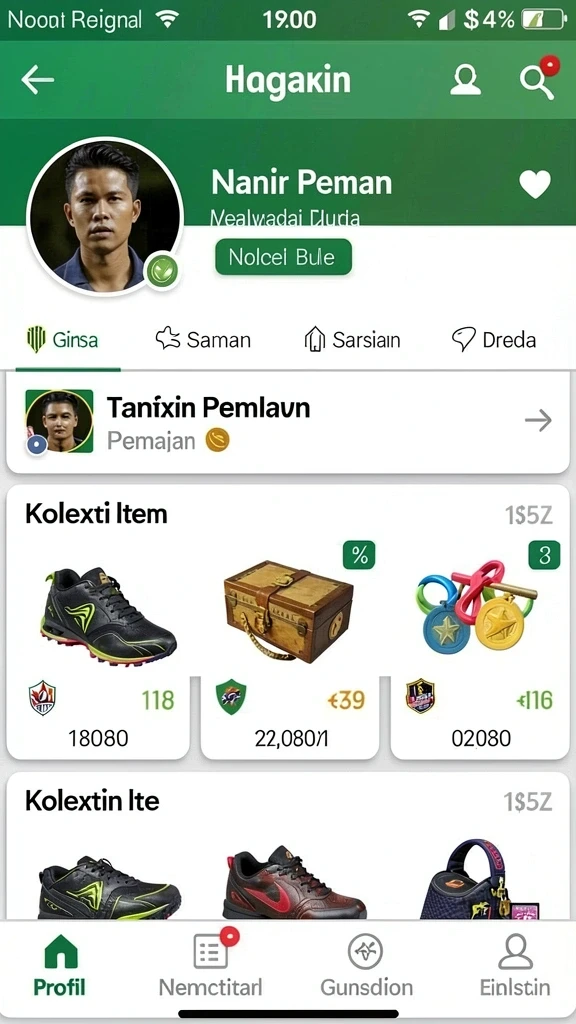Open the Dreda tab
Screen dimensions: 576x1024
point(494,340)
